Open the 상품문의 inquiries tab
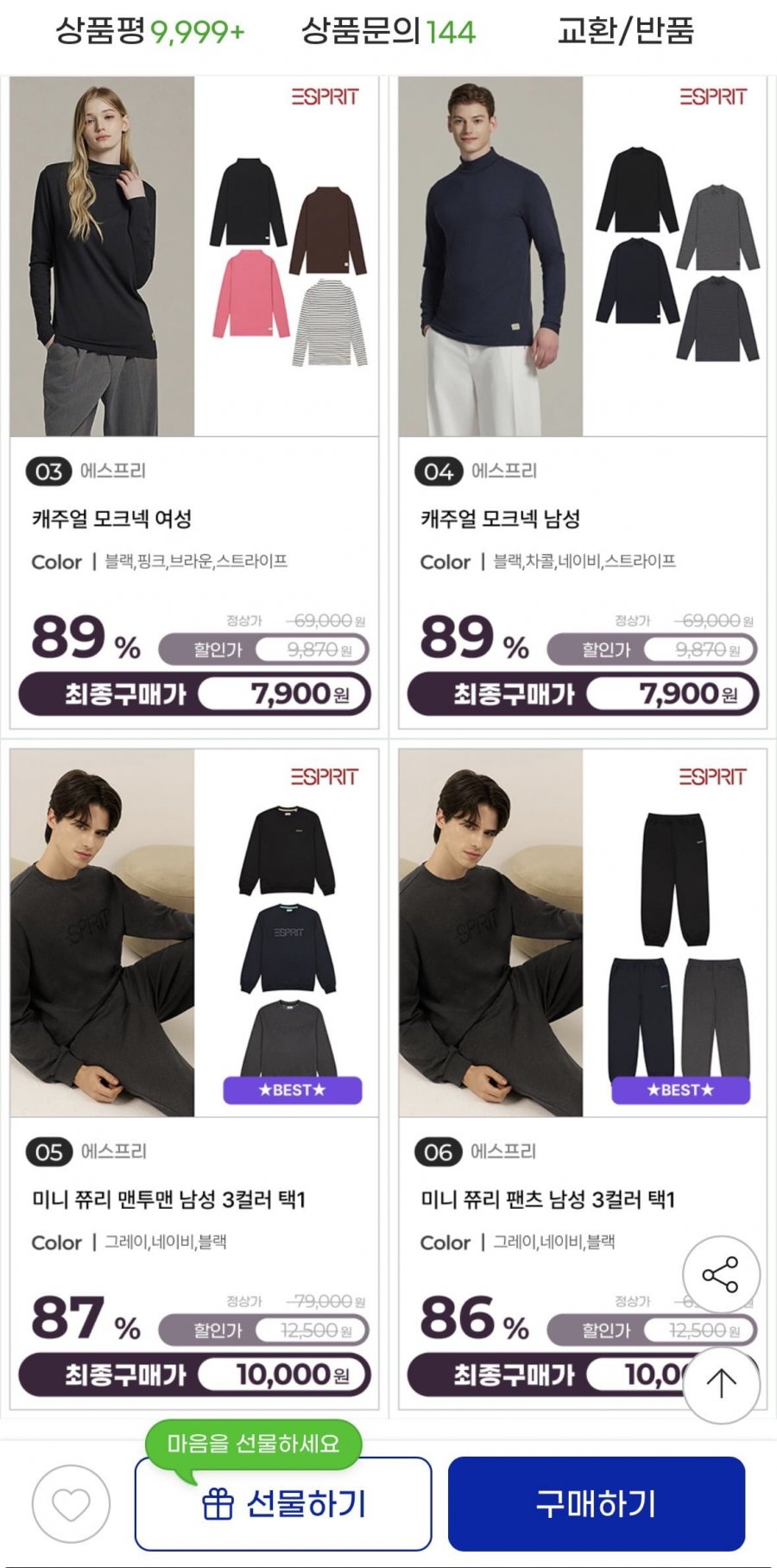This screenshot has width=777, height=1568. pyautogui.click(x=388, y=32)
